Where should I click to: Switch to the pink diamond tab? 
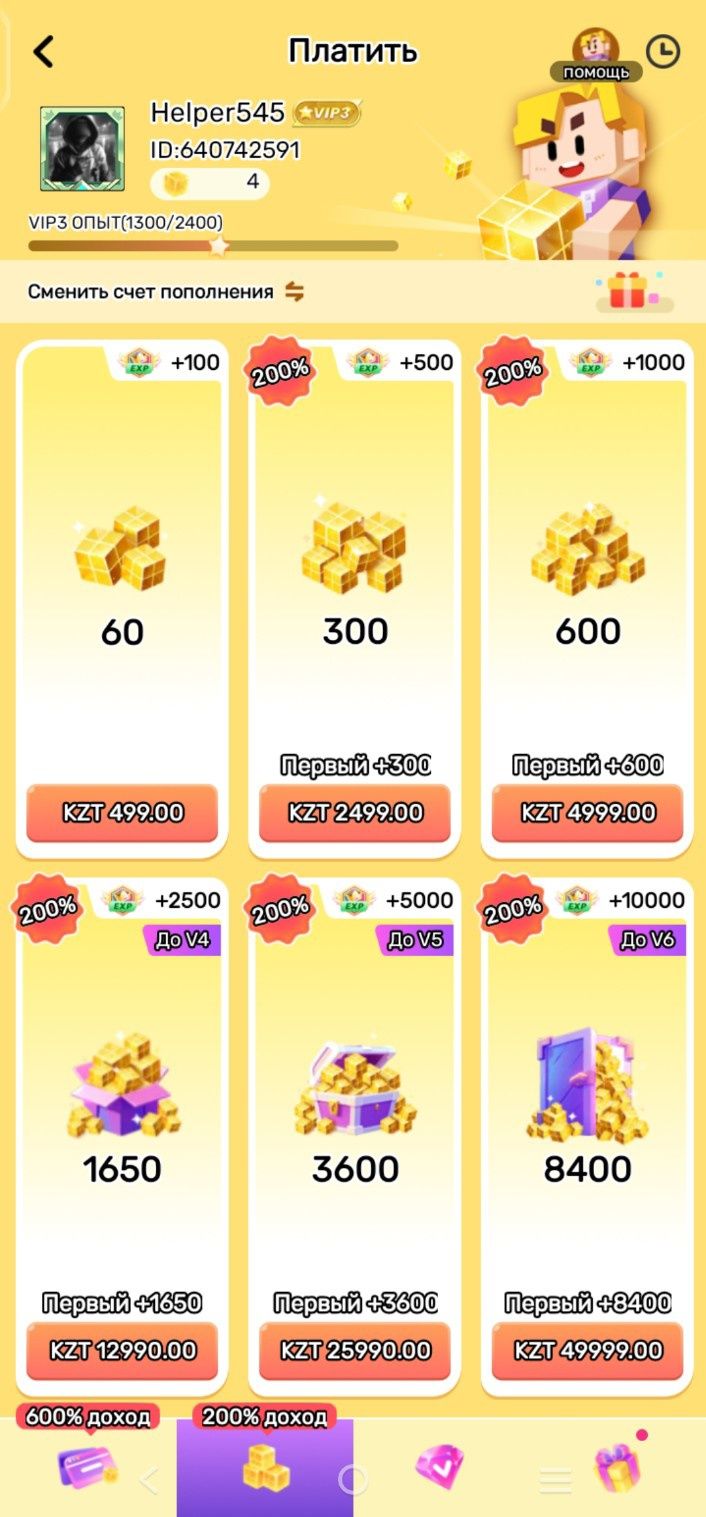(440, 1468)
